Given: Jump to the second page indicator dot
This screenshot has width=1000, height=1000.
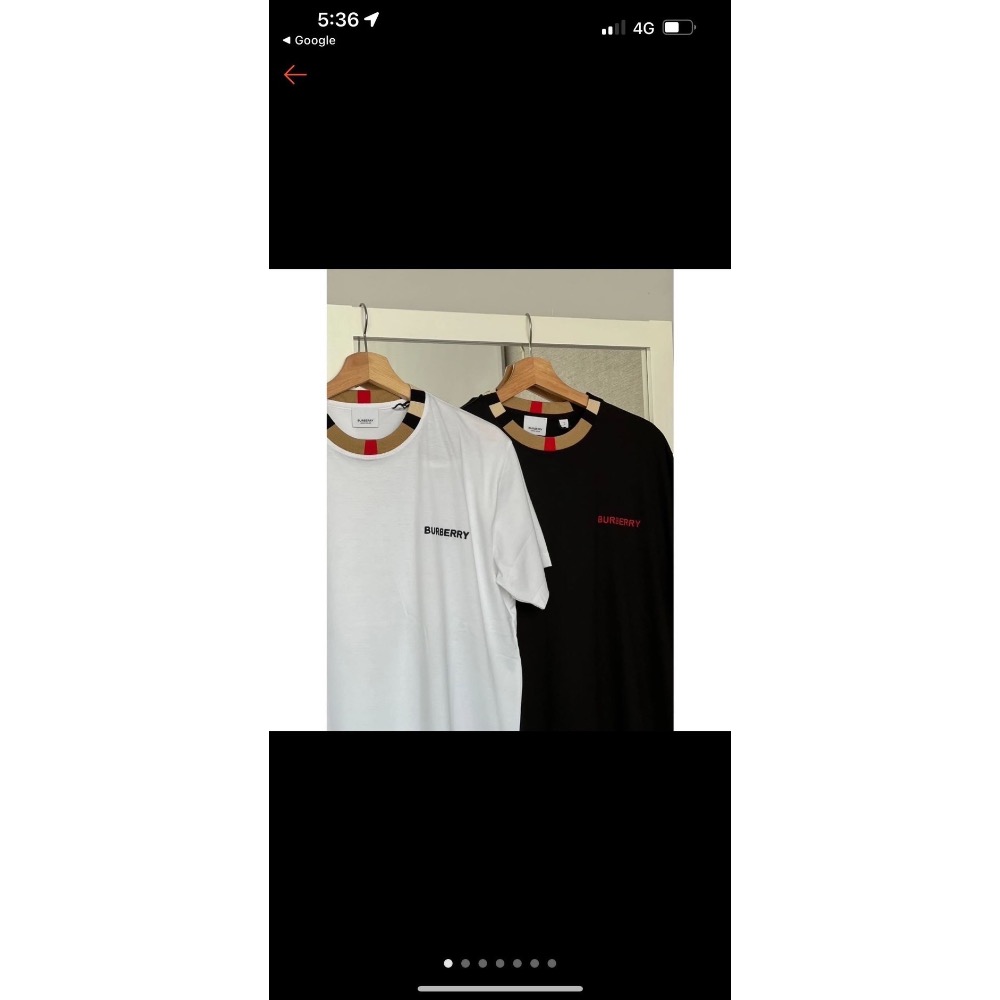Looking at the screenshot, I should pyautogui.click(x=465, y=964).
